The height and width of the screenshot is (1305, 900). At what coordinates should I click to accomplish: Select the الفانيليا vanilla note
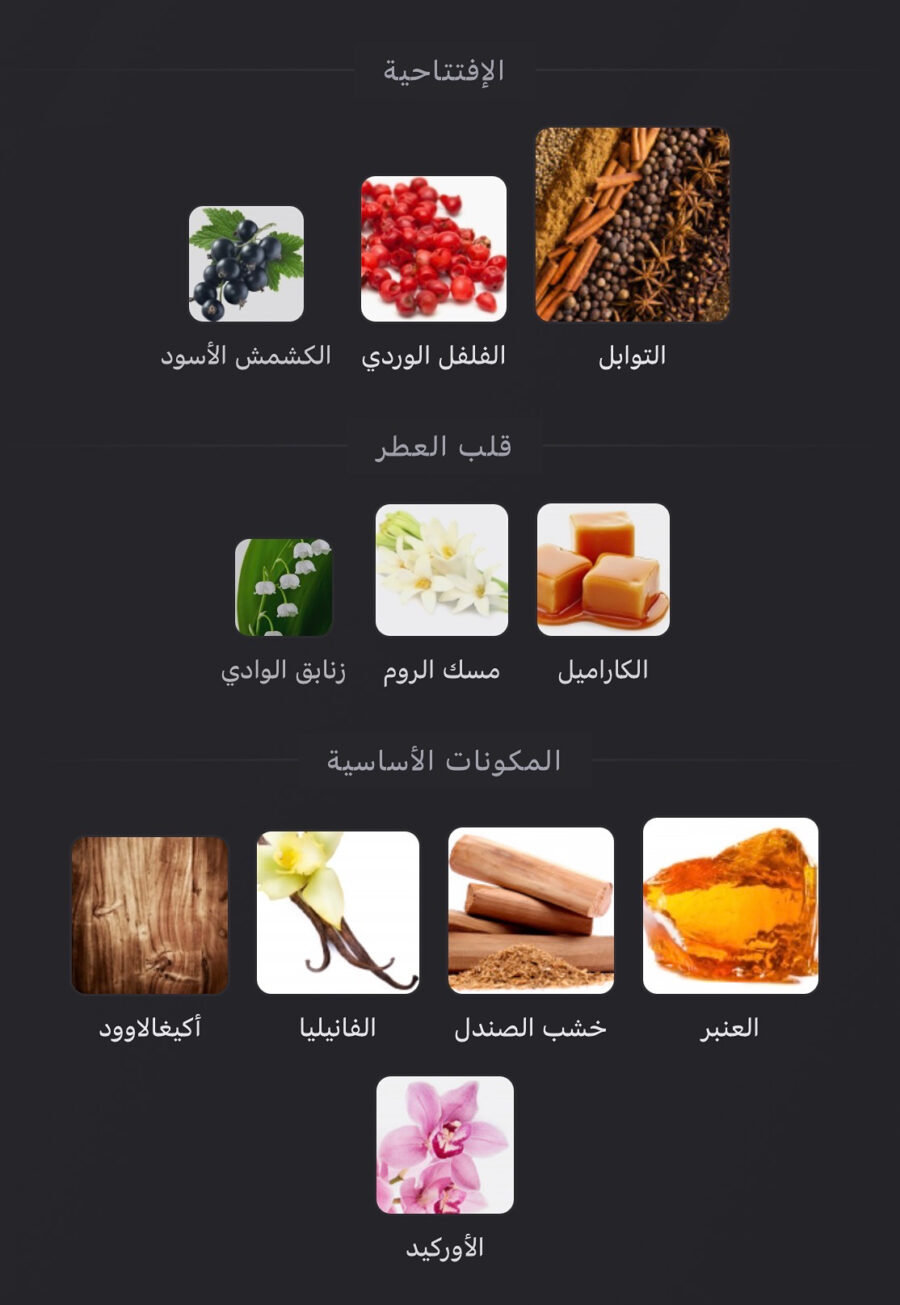pyautogui.click(x=338, y=912)
